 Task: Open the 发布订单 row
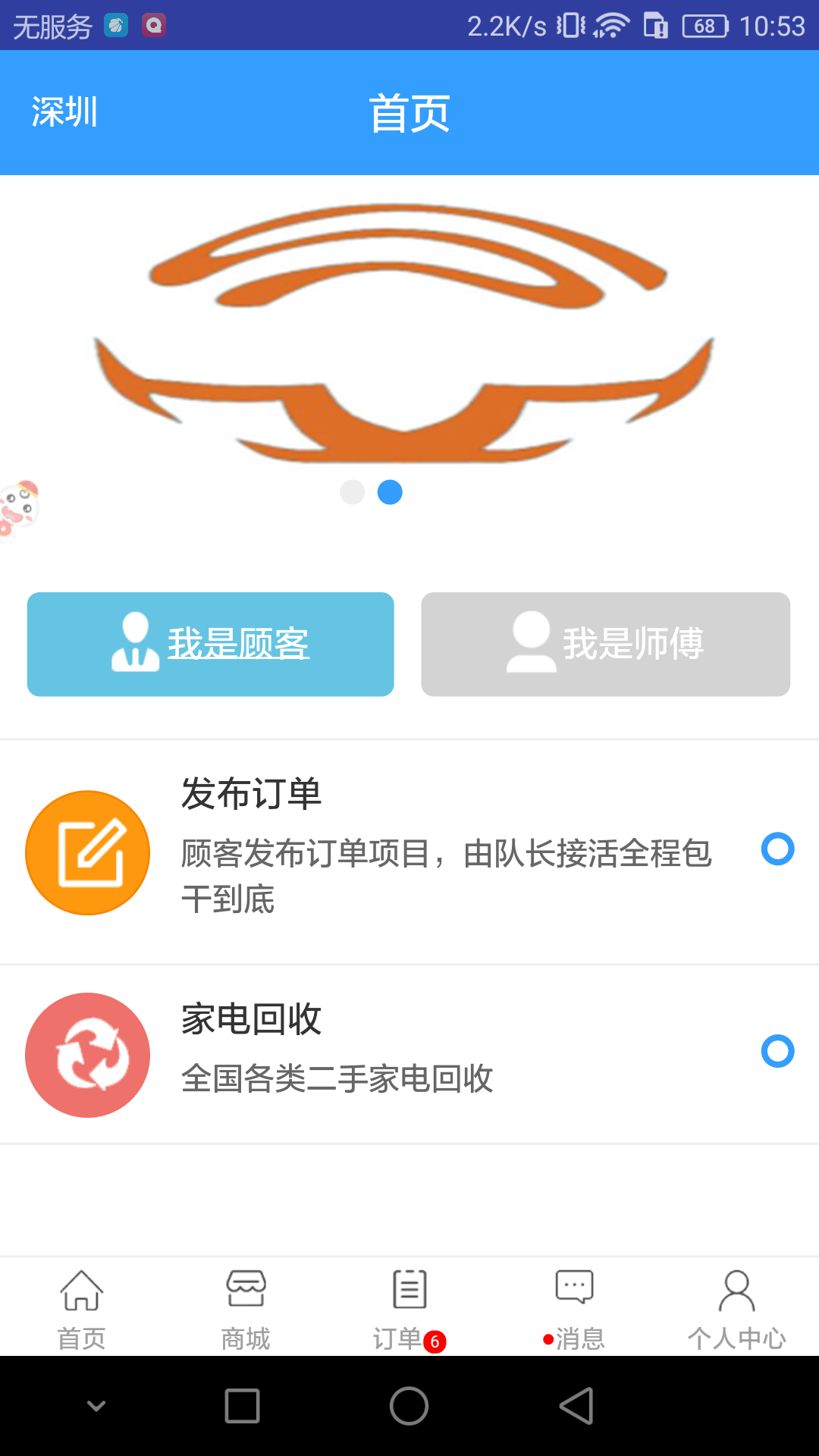point(409,852)
